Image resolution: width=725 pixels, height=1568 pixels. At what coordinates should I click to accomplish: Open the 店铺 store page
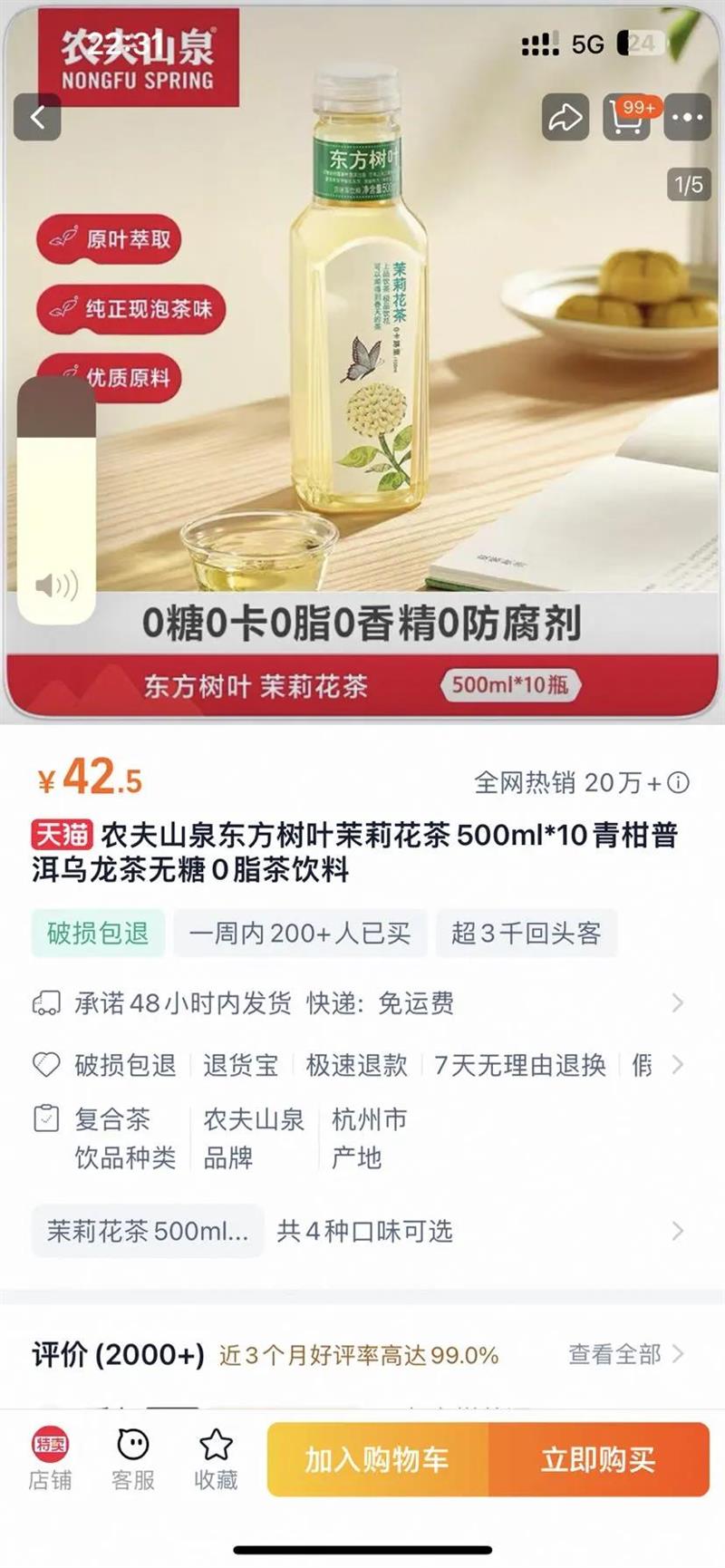[50, 1460]
